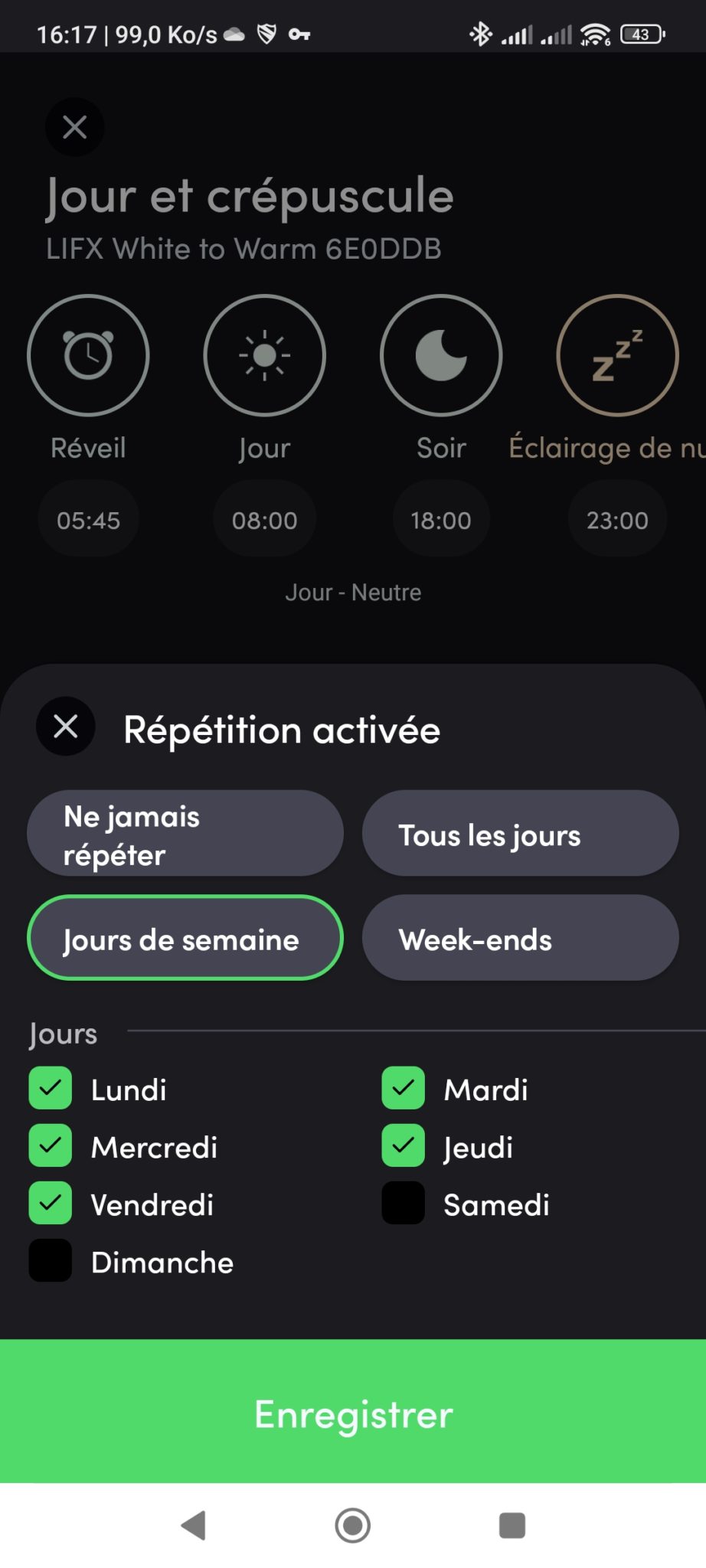Uncheck the Mardi checkbox
This screenshot has width=706, height=1568.
[x=404, y=1088]
